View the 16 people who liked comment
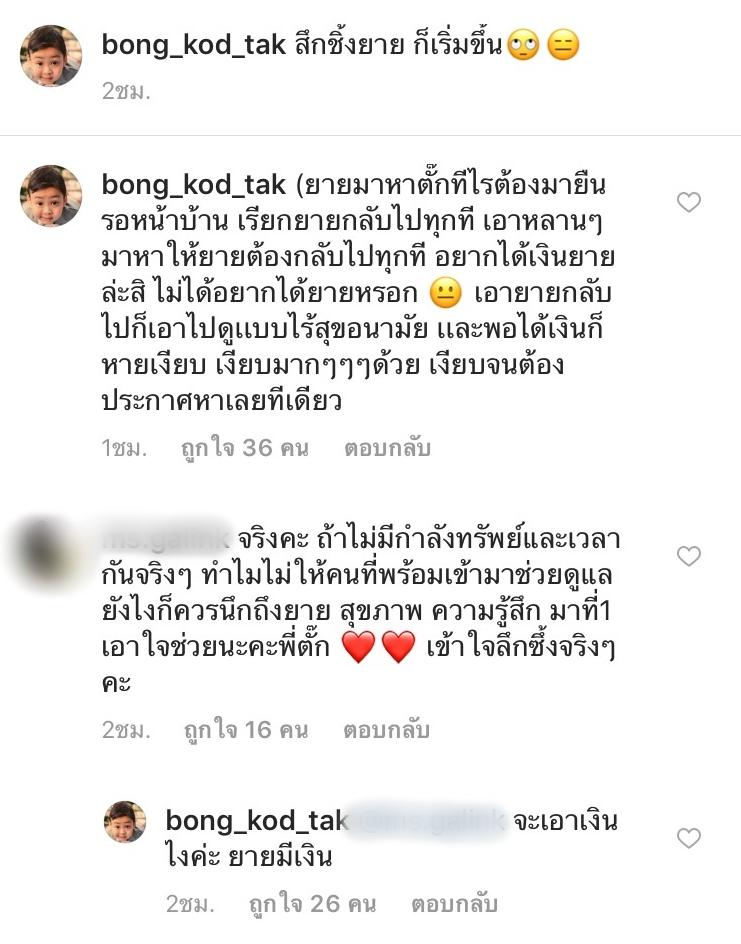741x944 pixels. tap(244, 730)
